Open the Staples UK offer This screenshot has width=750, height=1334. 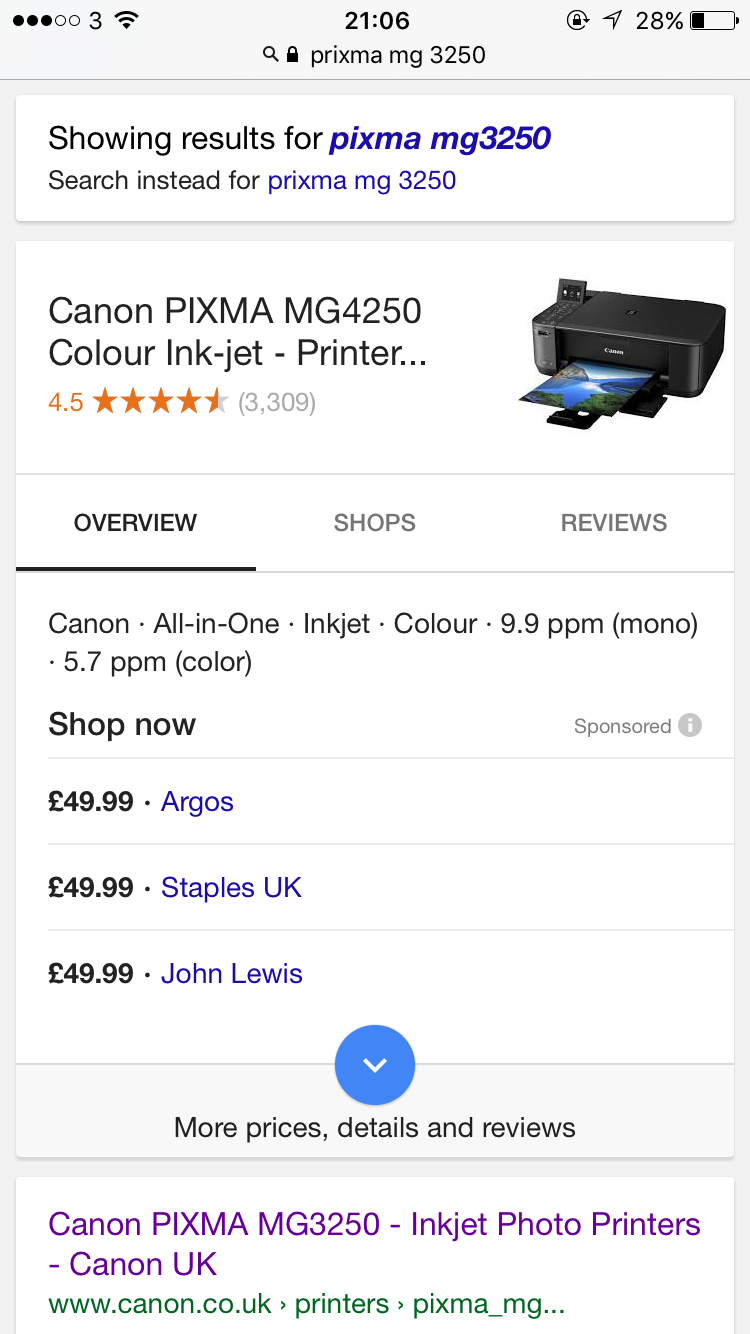coord(375,888)
